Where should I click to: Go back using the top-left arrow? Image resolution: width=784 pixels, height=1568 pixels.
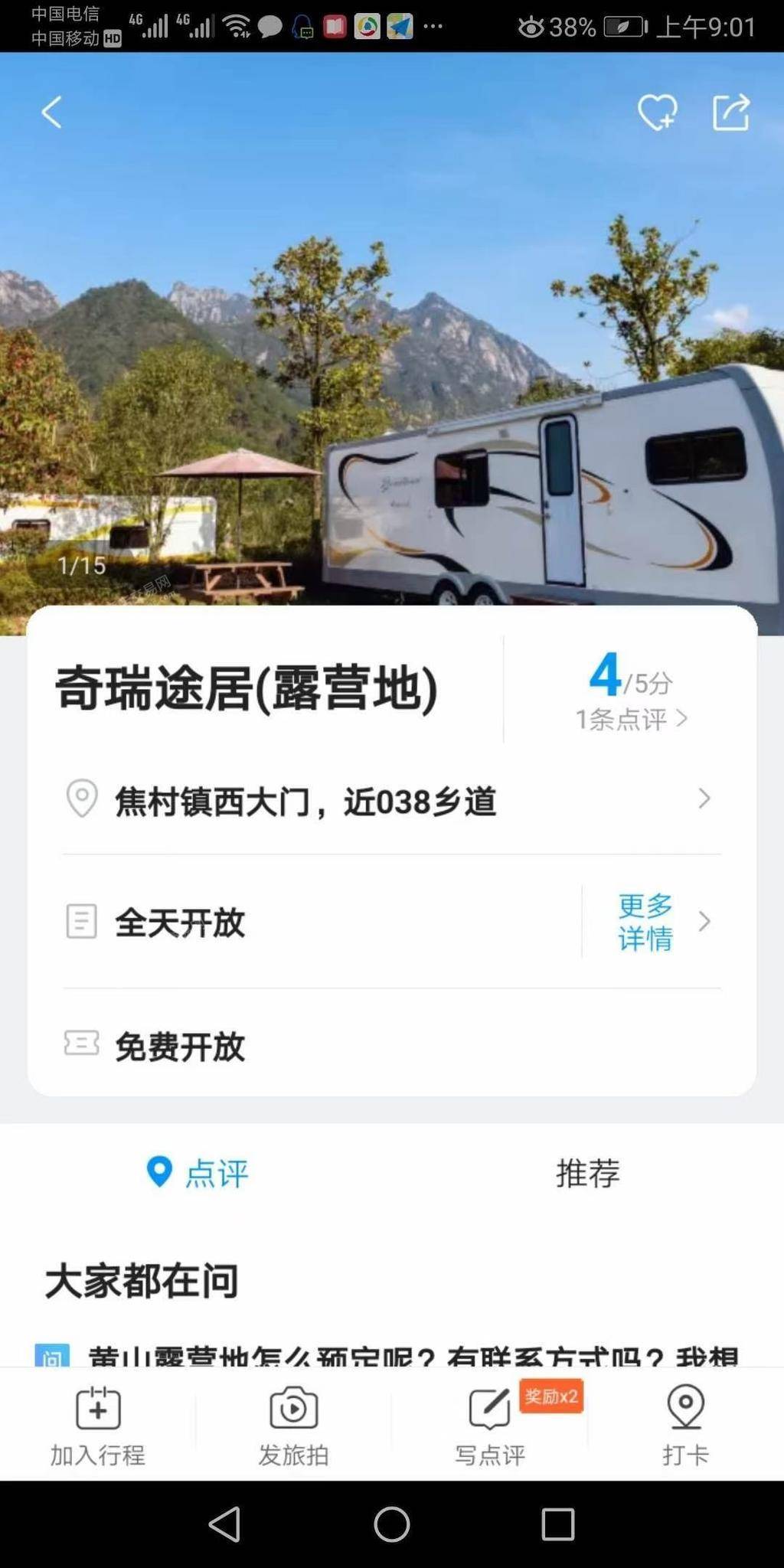point(51,113)
